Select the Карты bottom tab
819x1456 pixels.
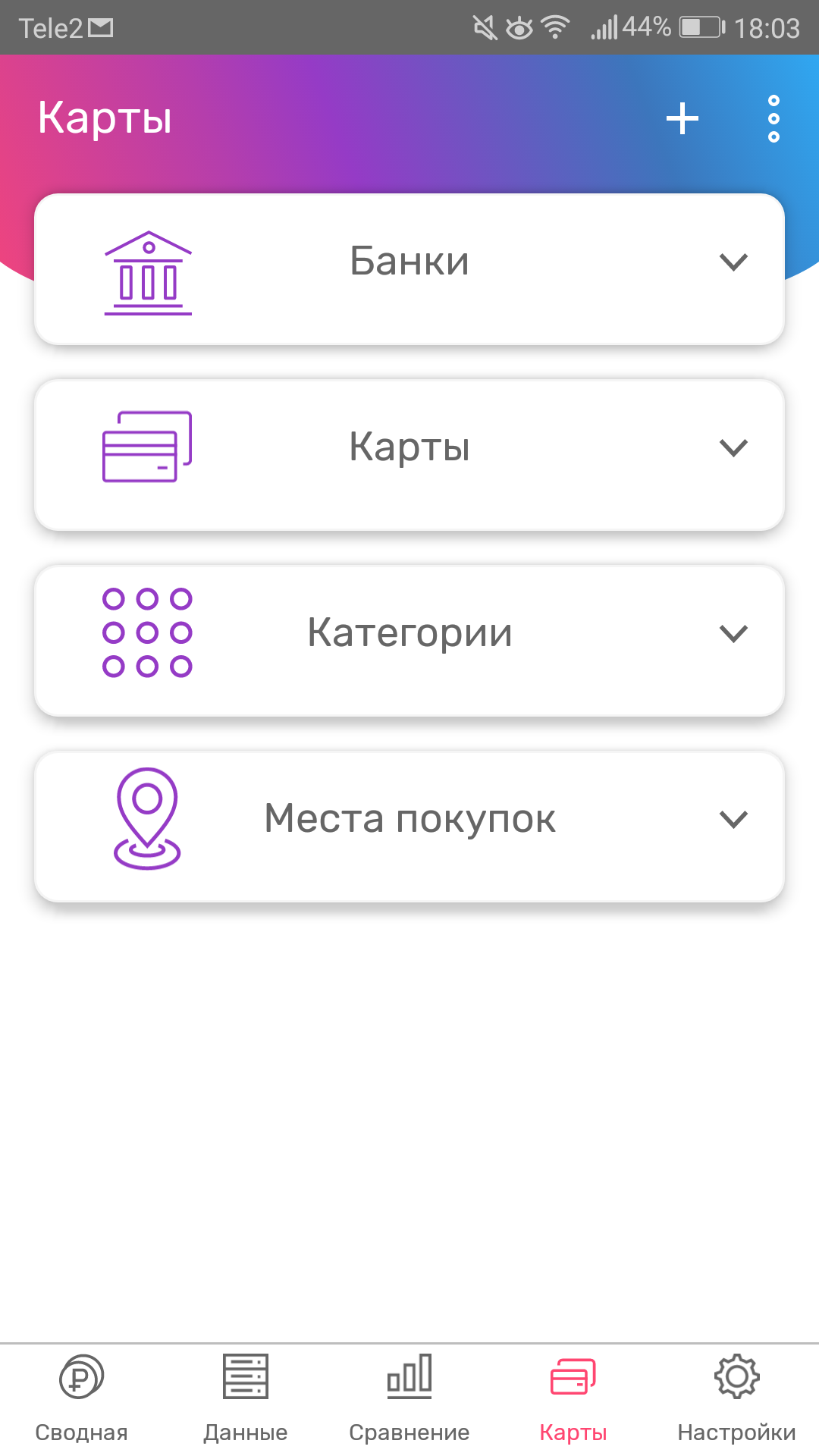click(x=573, y=1400)
